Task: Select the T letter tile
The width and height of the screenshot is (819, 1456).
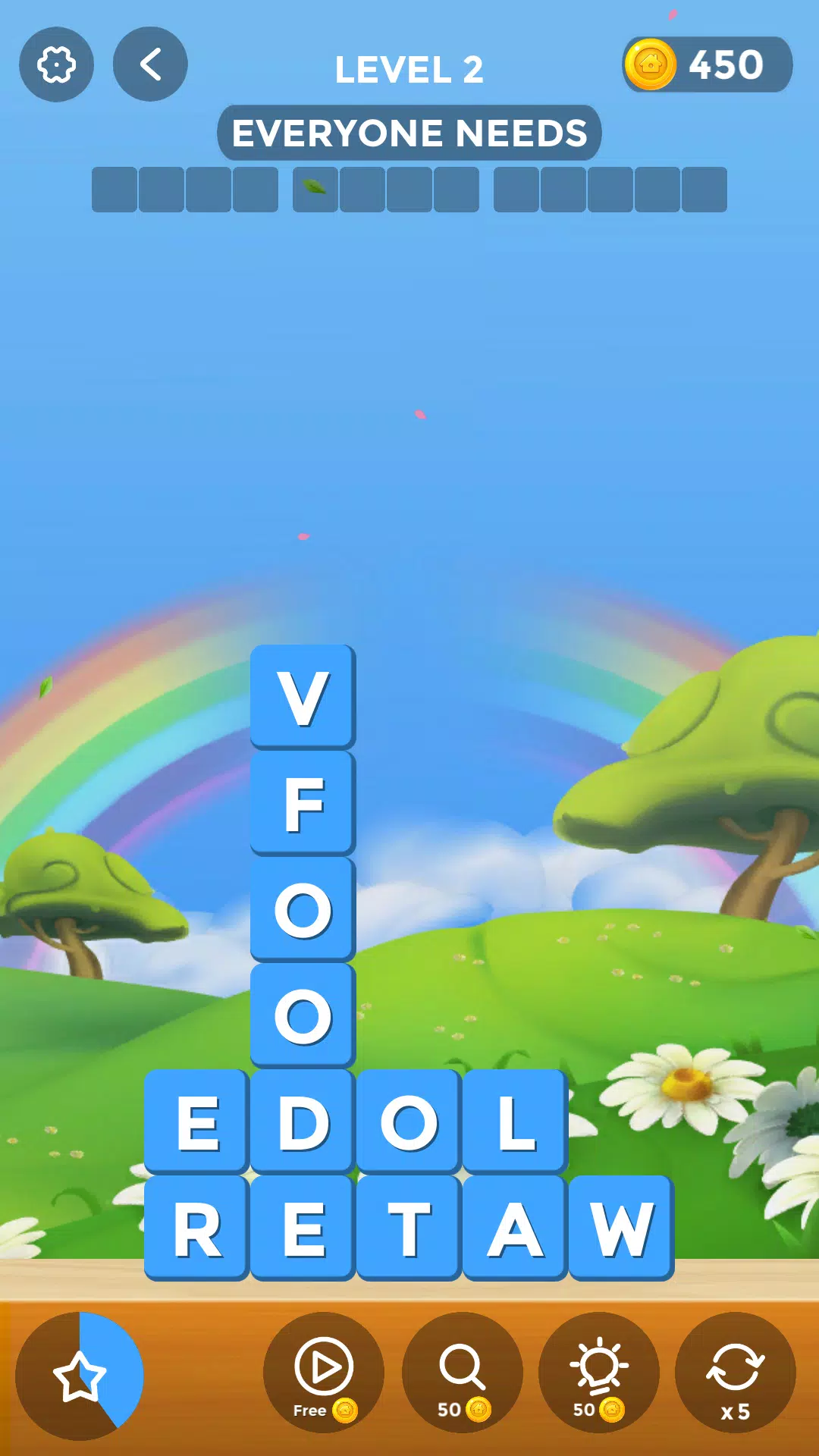Action: pyautogui.click(x=409, y=1228)
